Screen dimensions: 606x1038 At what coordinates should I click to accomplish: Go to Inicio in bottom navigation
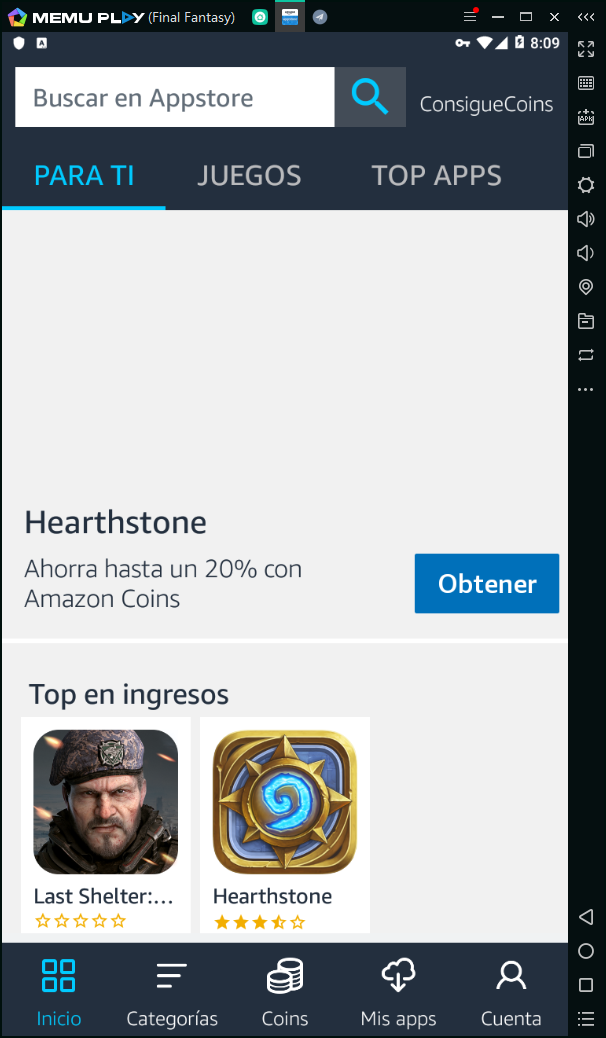59,992
